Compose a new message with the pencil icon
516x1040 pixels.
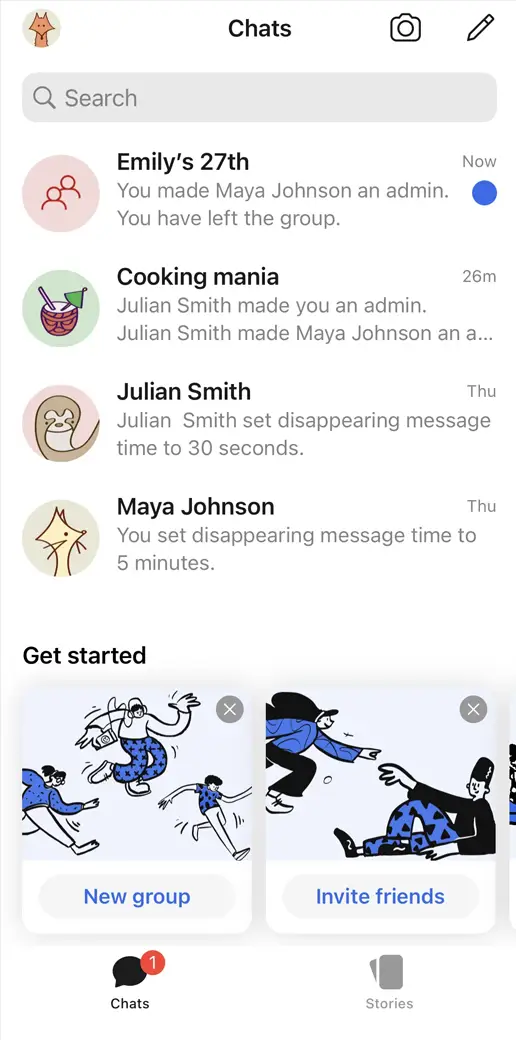[x=481, y=29]
